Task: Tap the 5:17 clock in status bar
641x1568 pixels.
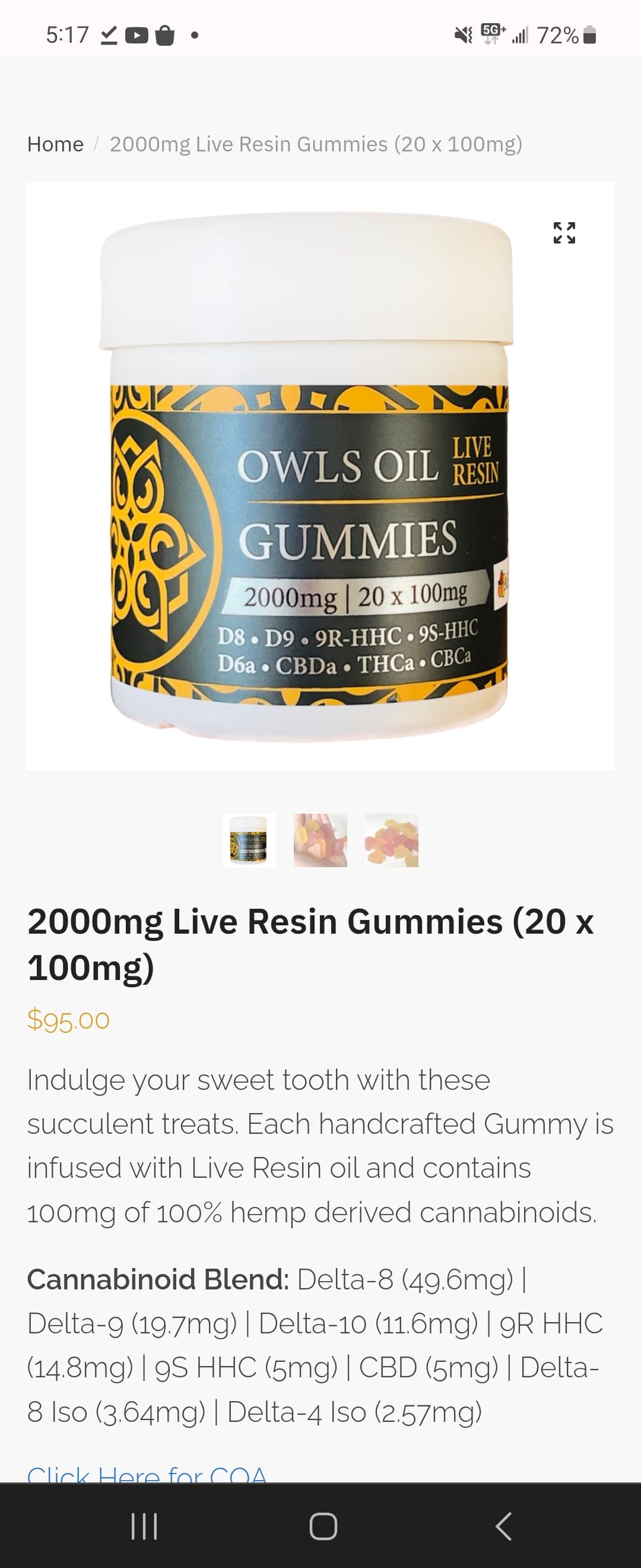Action: (67, 35)
